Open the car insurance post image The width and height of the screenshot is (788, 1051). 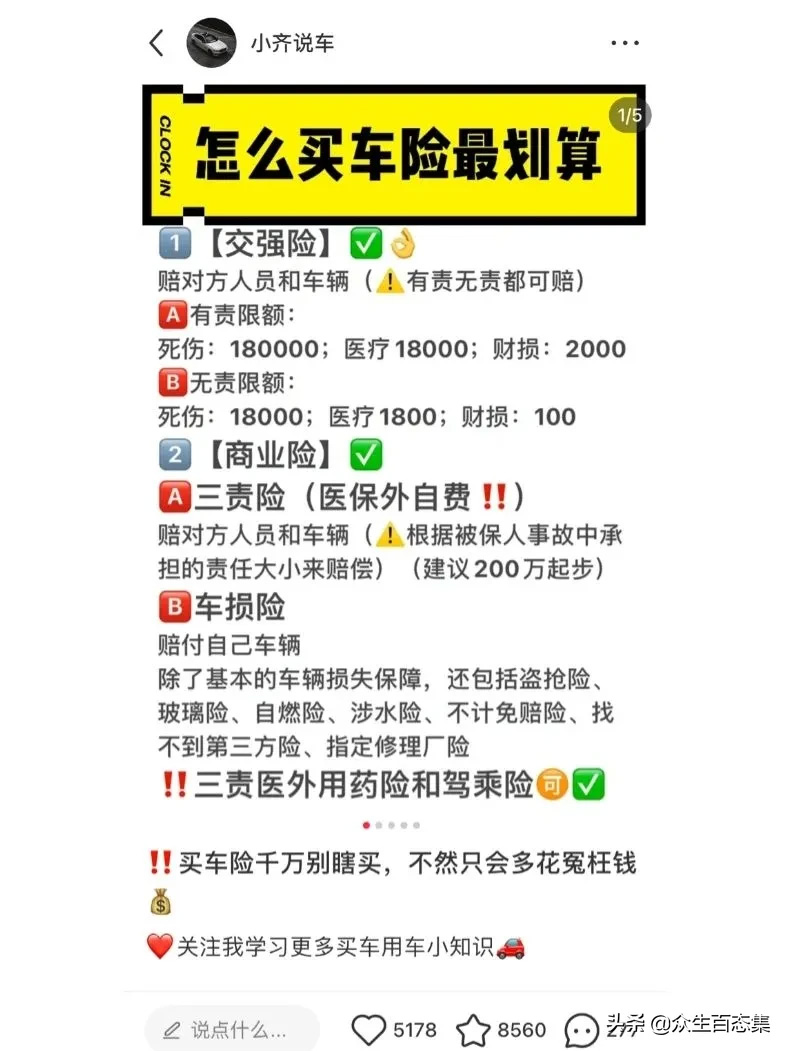pos(393,450)
